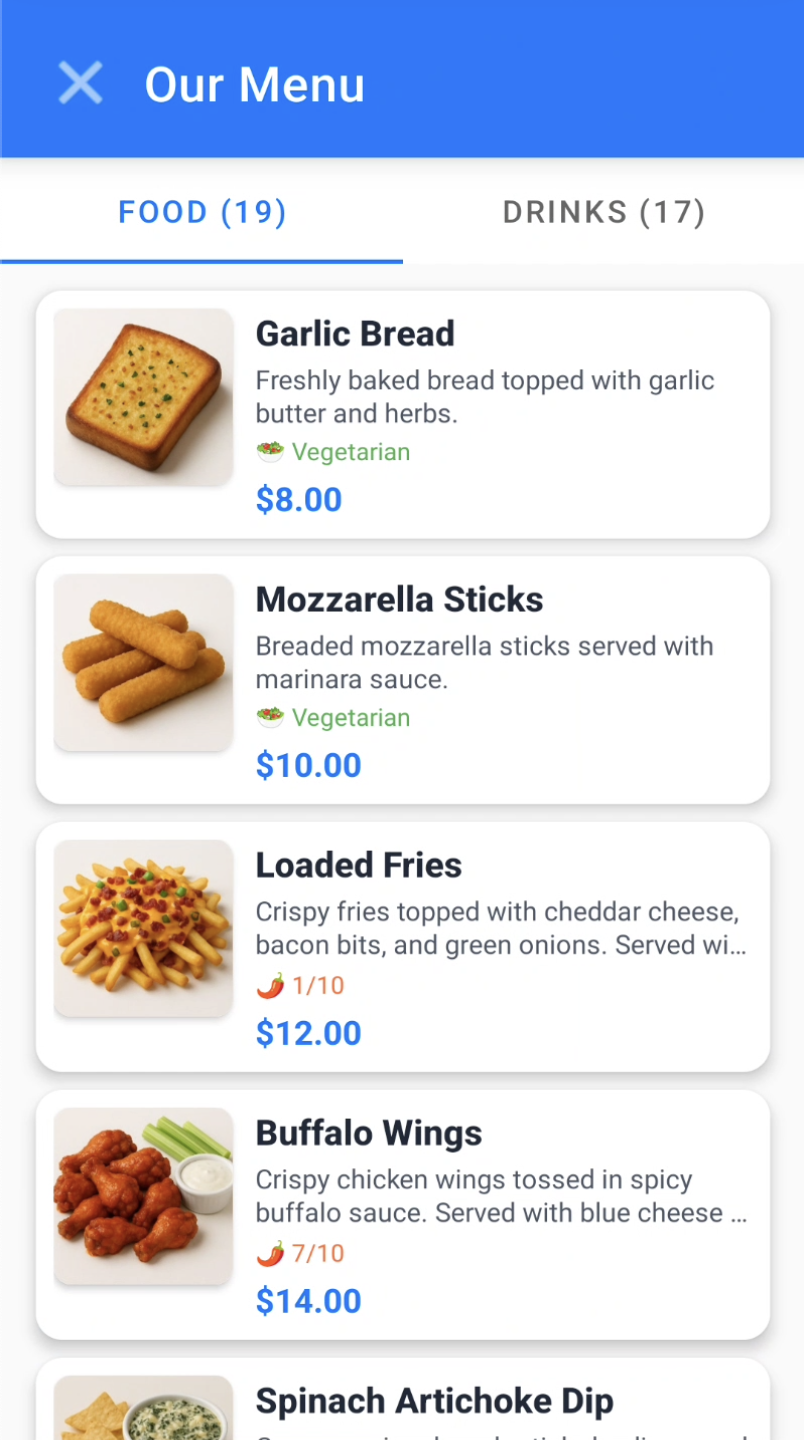
Task: Select the FOOD tab
Action: click(201, 211)
